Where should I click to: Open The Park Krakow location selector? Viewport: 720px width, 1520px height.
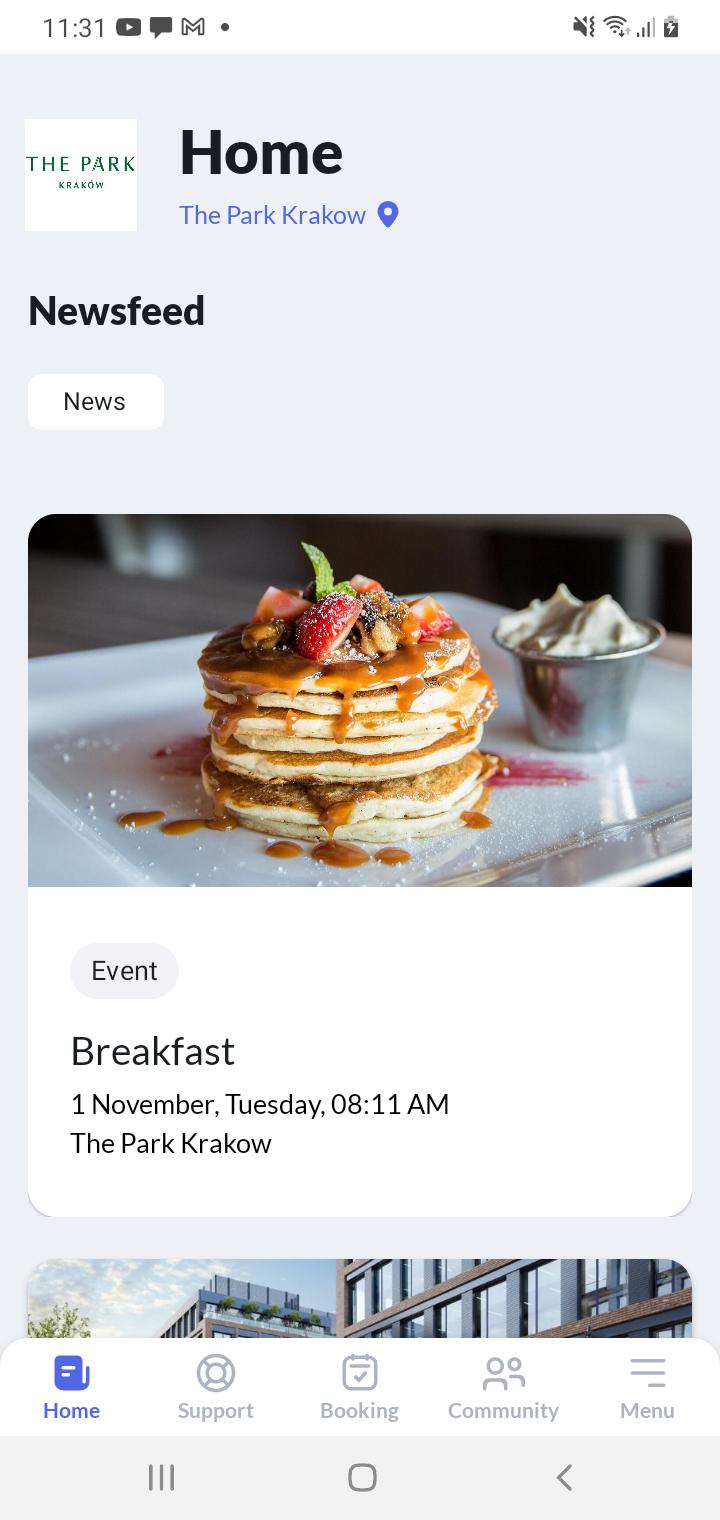tap(289, 215)
